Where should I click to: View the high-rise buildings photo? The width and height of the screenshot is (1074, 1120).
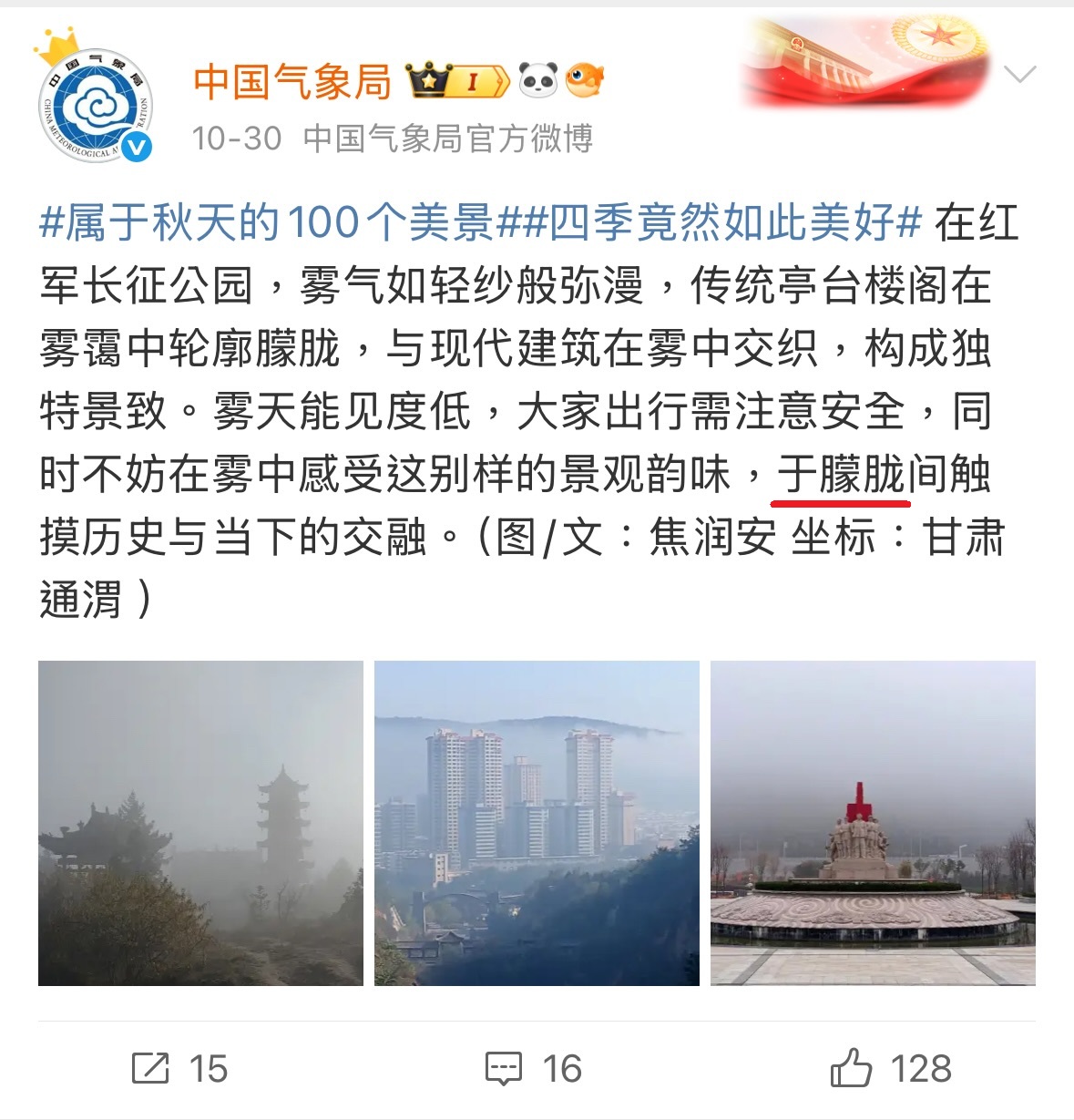point(537,823)
